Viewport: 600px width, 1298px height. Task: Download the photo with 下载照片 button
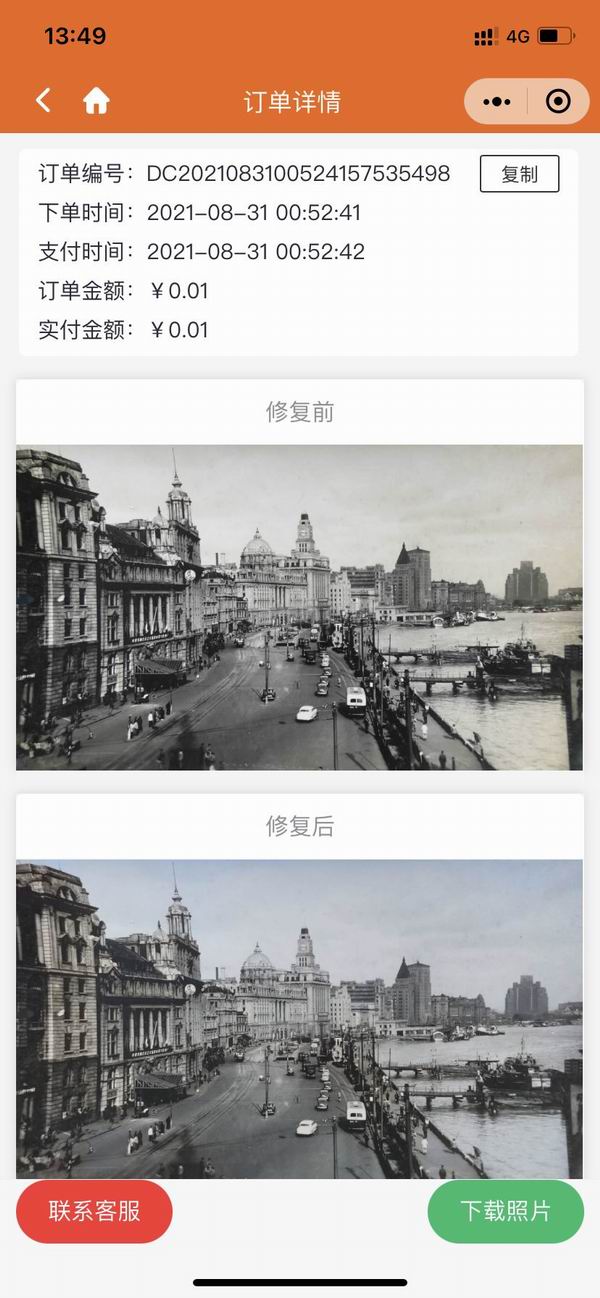tap(505, 1211)
